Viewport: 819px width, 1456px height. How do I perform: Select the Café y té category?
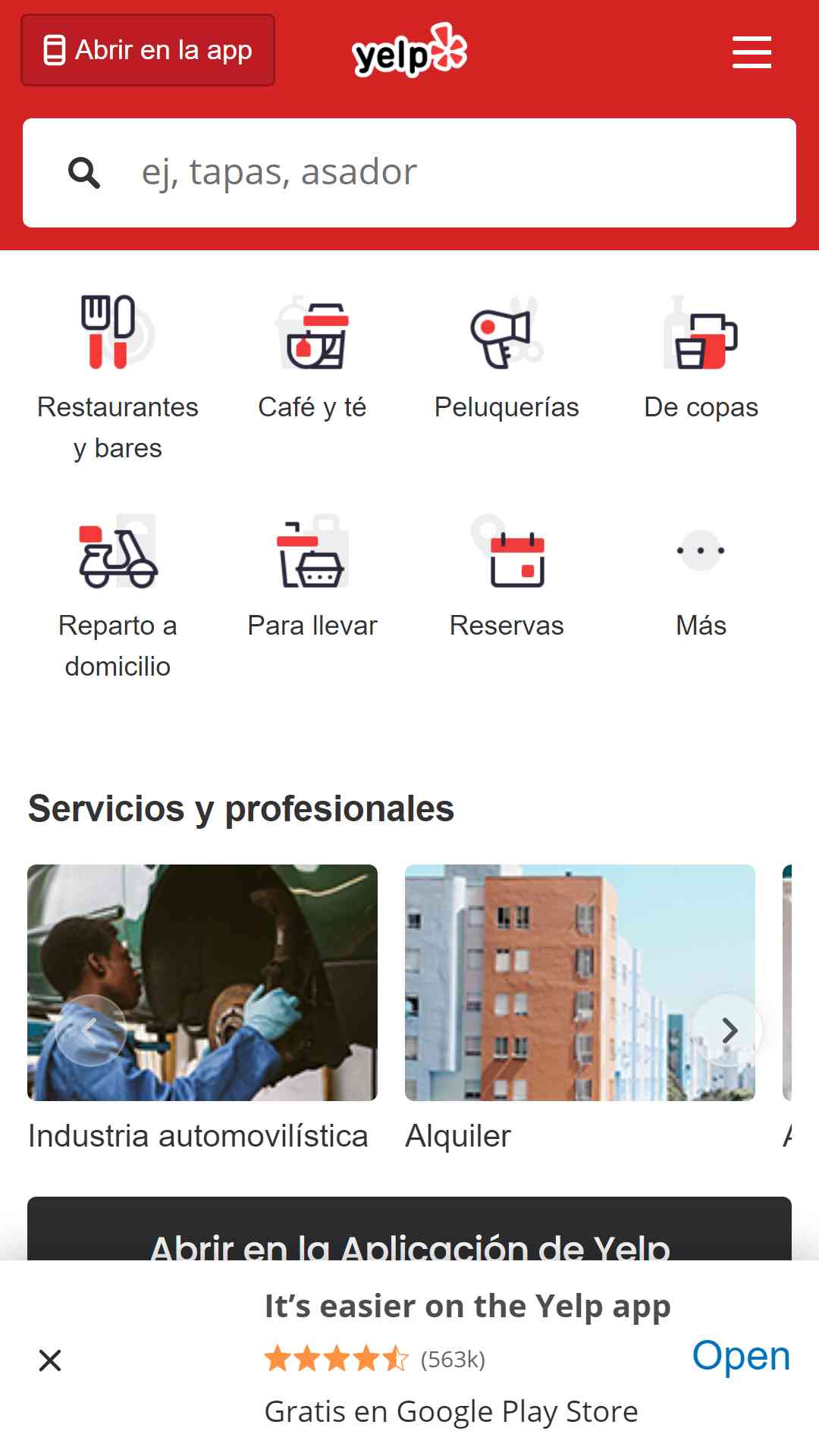pyautogui.click(x=312, y=356)
